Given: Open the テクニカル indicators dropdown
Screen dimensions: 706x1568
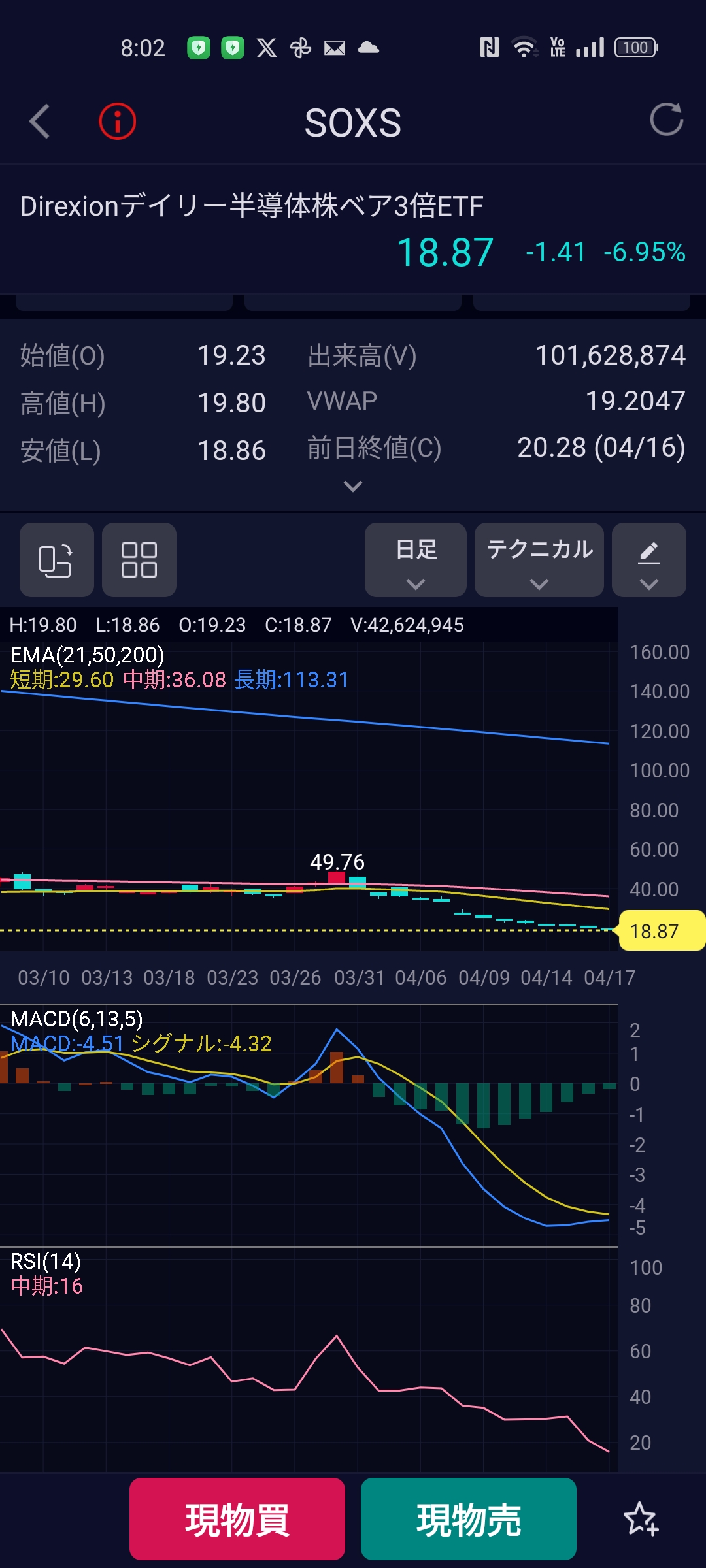Looking at the screenshot, I should (539, 560).
